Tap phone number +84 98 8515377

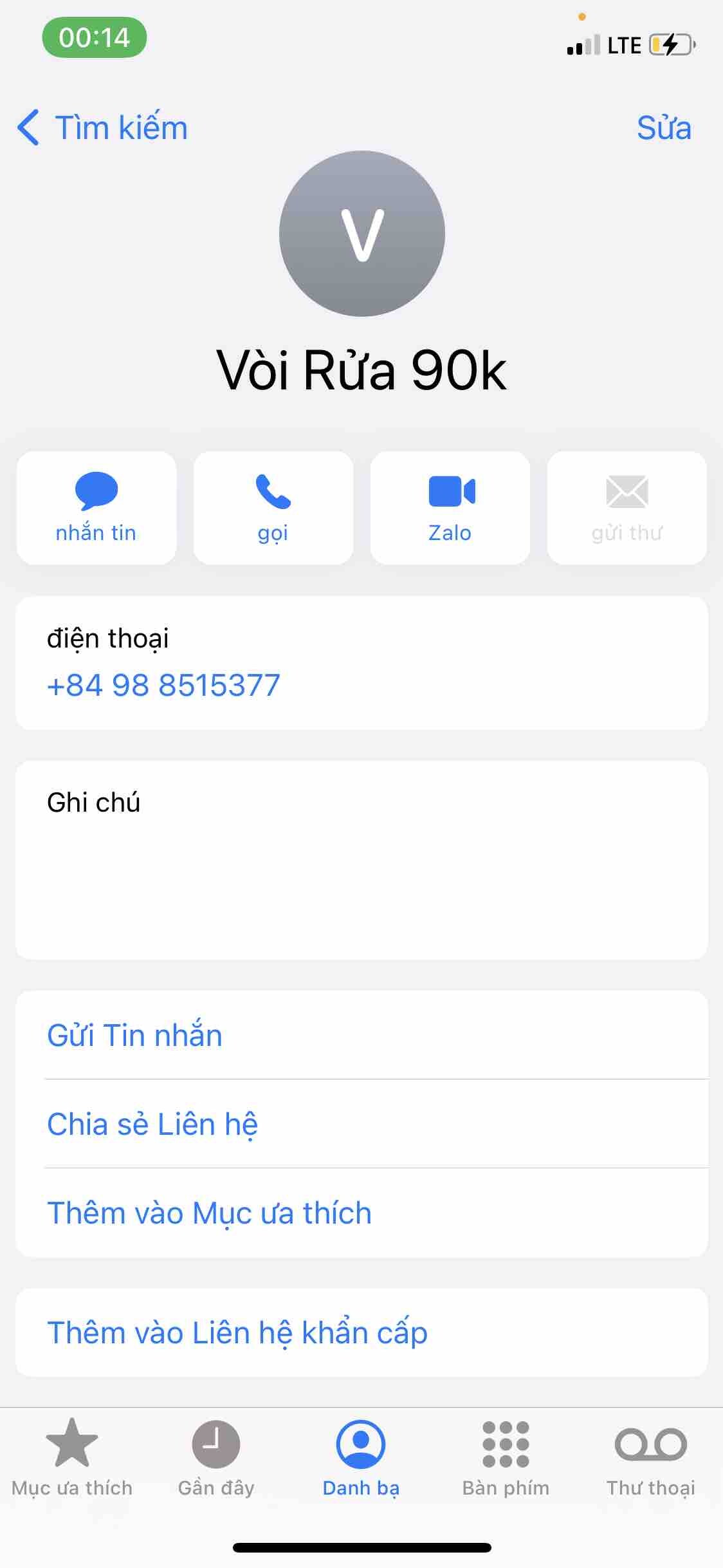164,685
